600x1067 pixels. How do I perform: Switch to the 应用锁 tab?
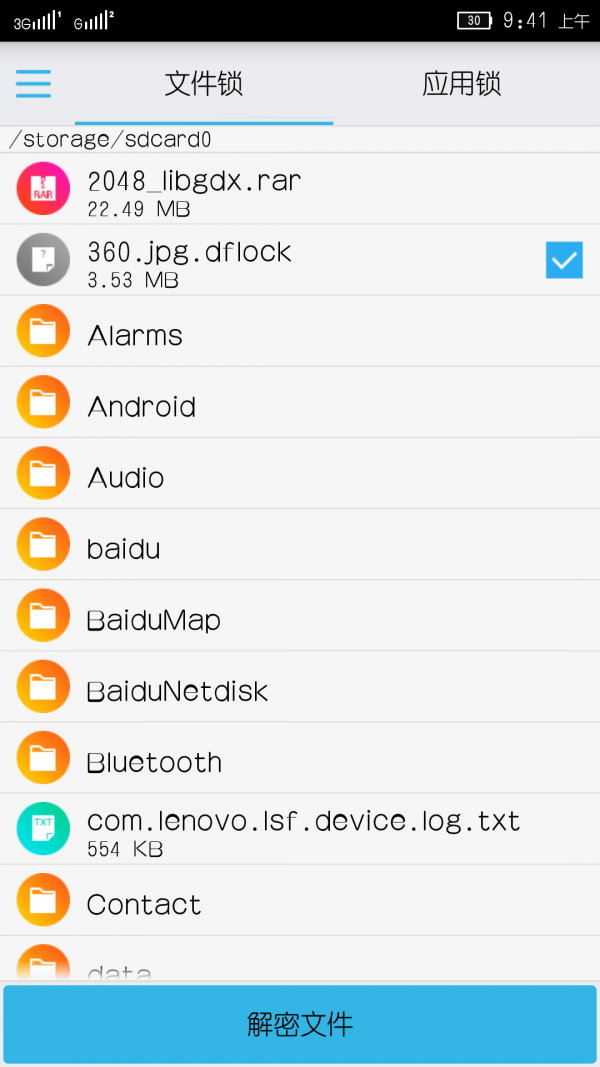coord(461,84)
